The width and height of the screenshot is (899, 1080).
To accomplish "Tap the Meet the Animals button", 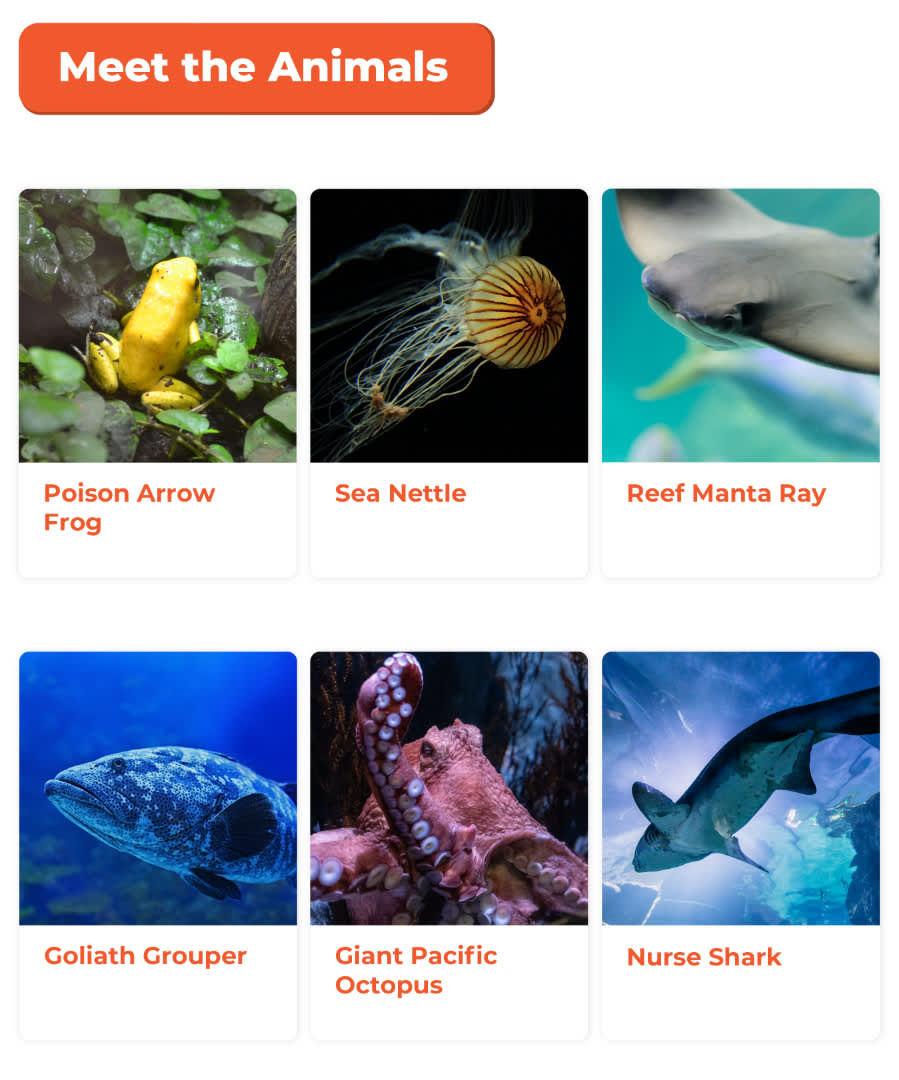I will (x=256, y=68).
